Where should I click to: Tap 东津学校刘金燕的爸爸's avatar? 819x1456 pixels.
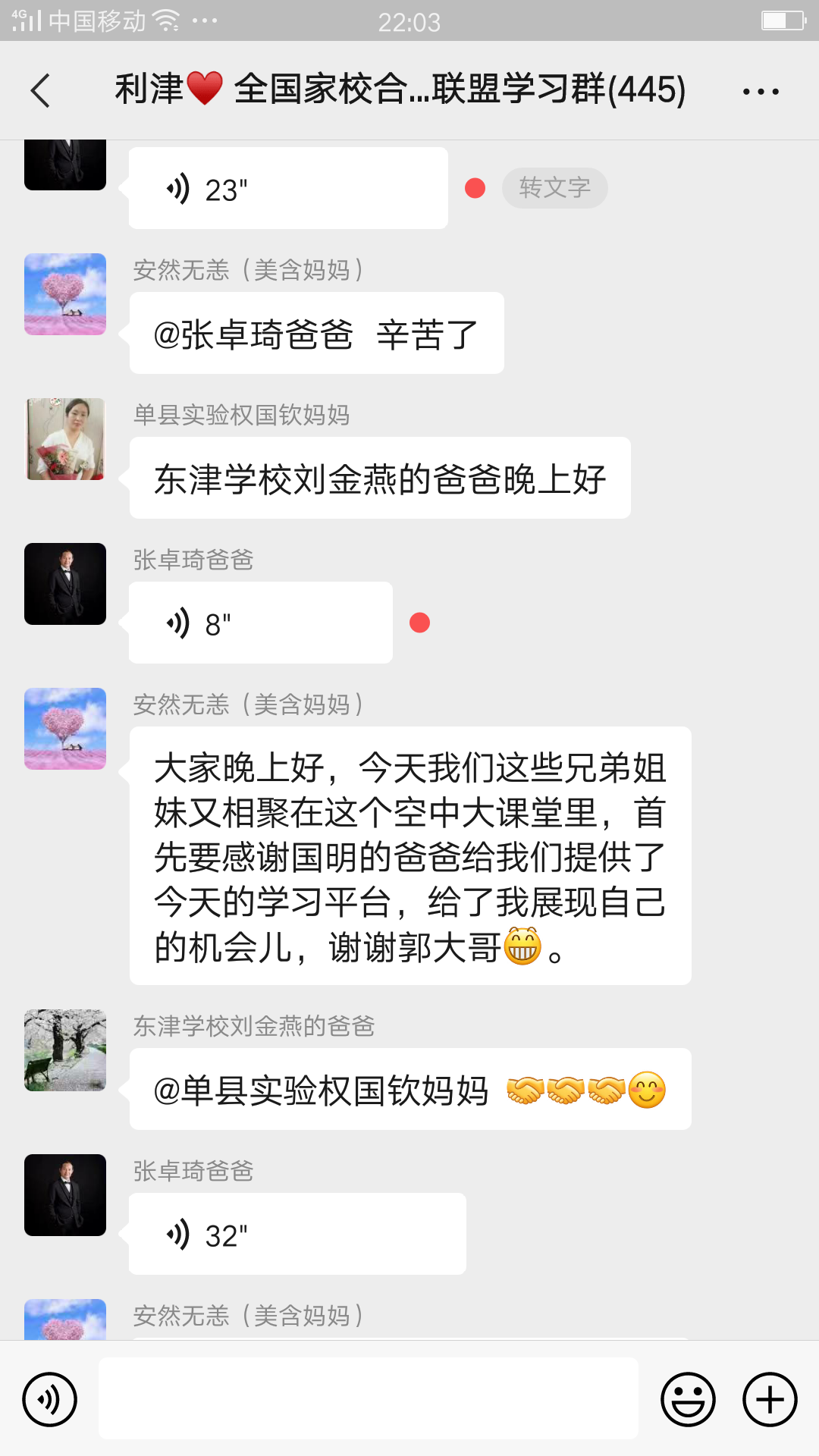[x=64, y=1050]
